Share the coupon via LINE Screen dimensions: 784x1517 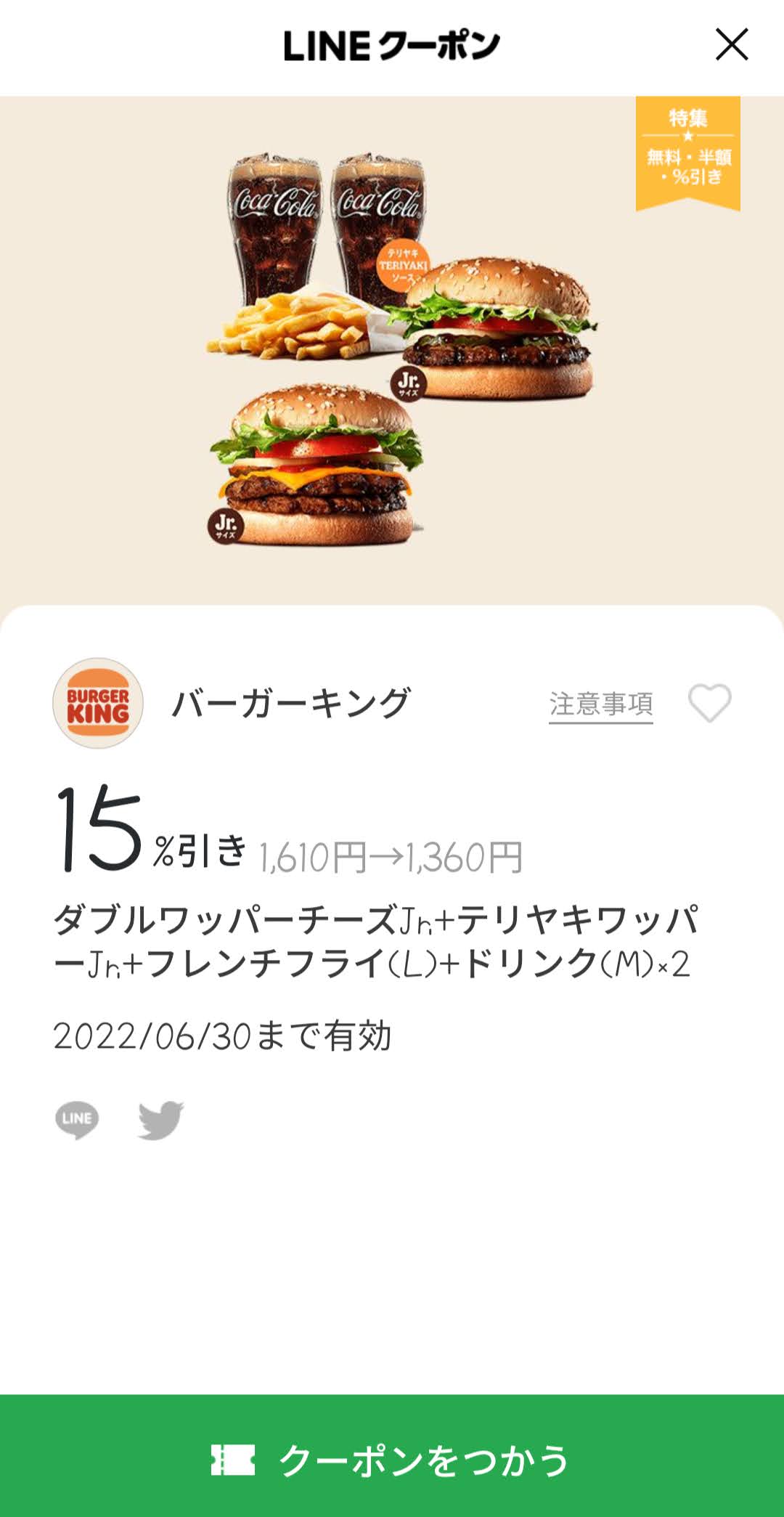(77, 1120)
